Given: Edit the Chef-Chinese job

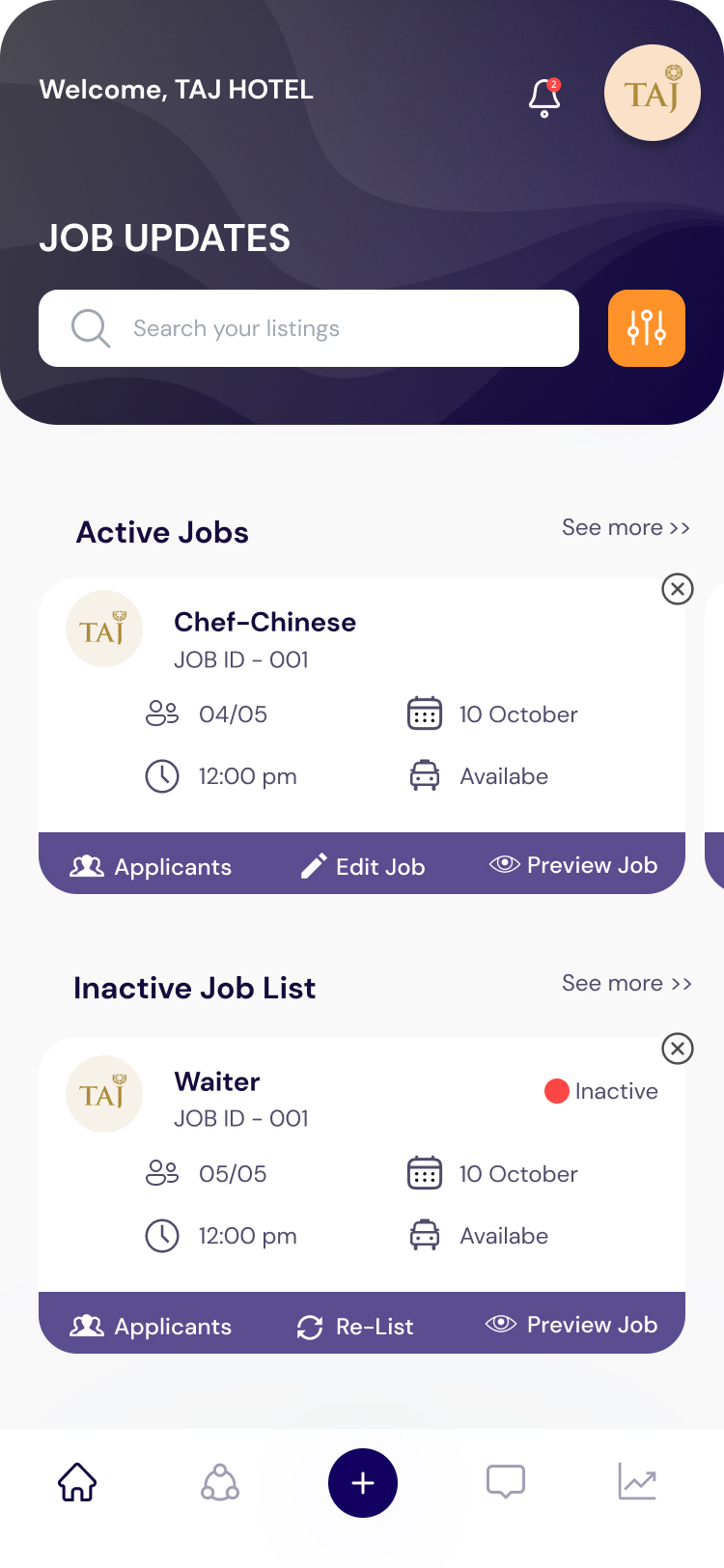Looking at the screenshot, I should coord(363,866).
